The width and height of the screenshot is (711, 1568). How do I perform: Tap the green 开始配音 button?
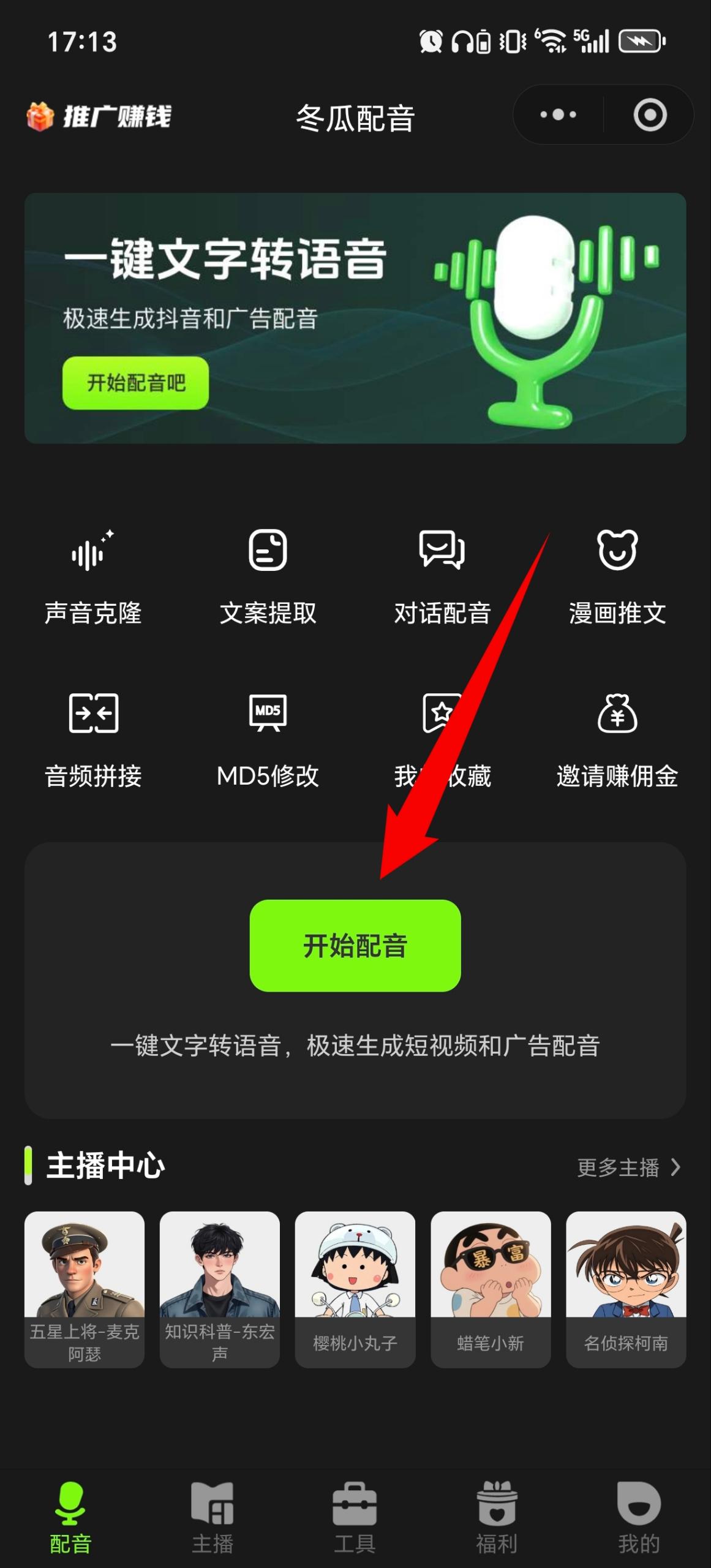355,945
